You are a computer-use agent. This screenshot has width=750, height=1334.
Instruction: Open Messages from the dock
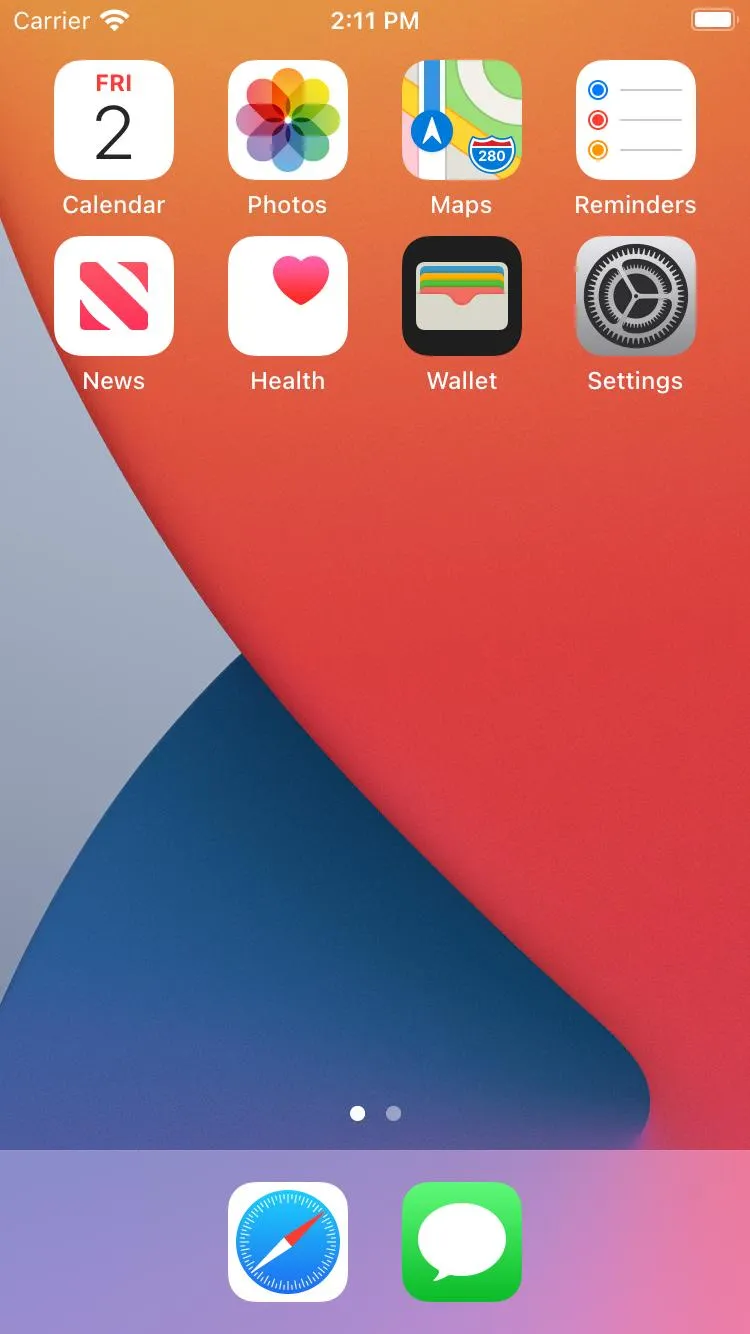pyautogui.click(x=461, y=1242)
